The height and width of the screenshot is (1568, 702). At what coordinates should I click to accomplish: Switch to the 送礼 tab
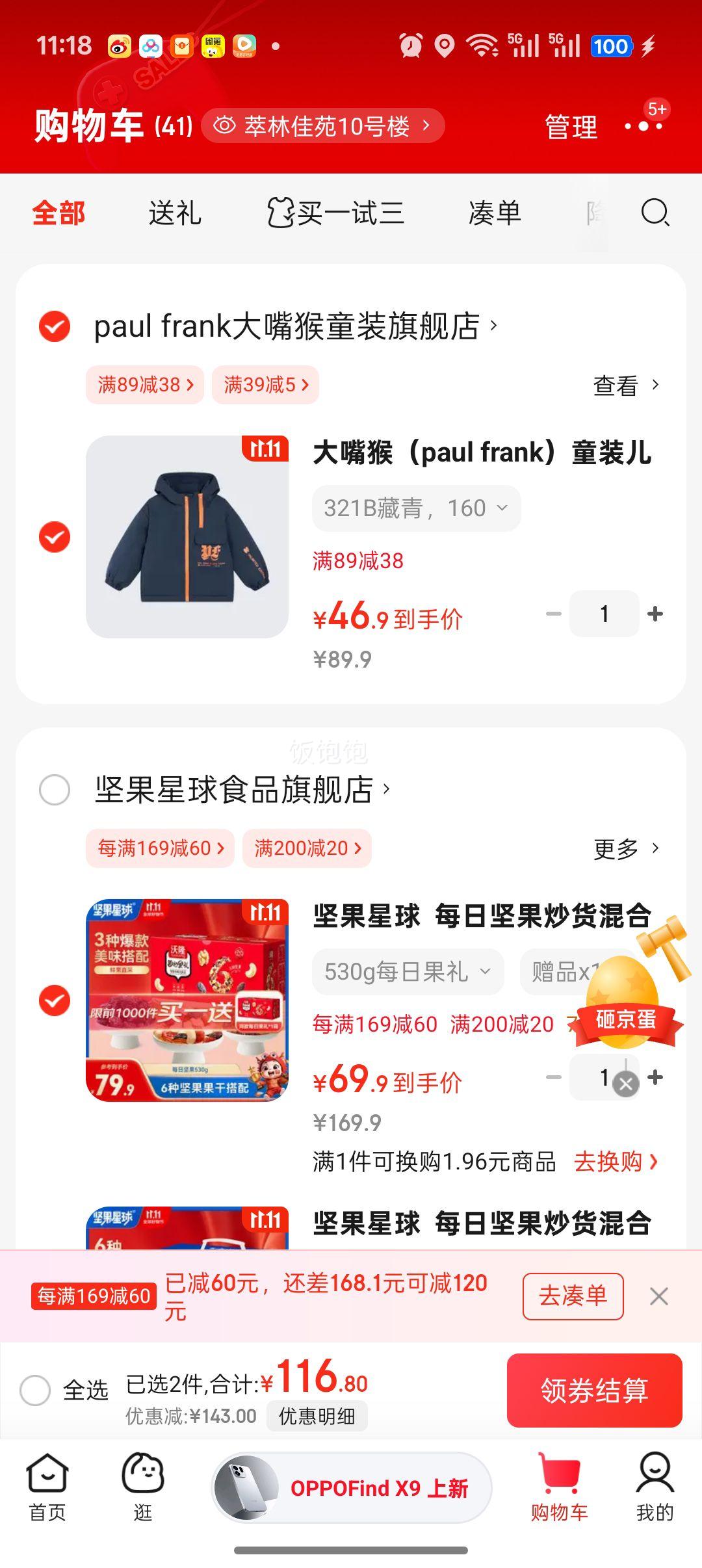coord(175,213)
